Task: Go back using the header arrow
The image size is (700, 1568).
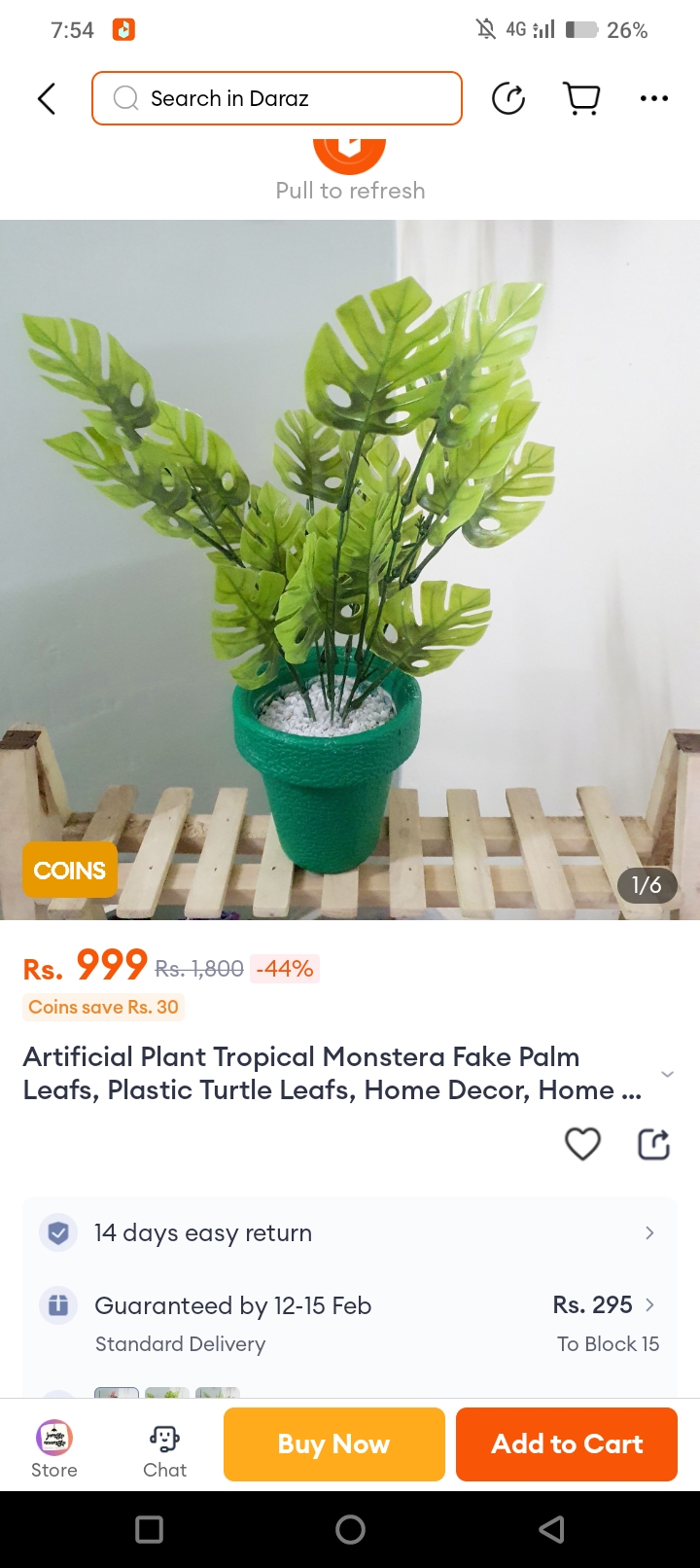Action: pyautogui.click(x=46, y=98)
